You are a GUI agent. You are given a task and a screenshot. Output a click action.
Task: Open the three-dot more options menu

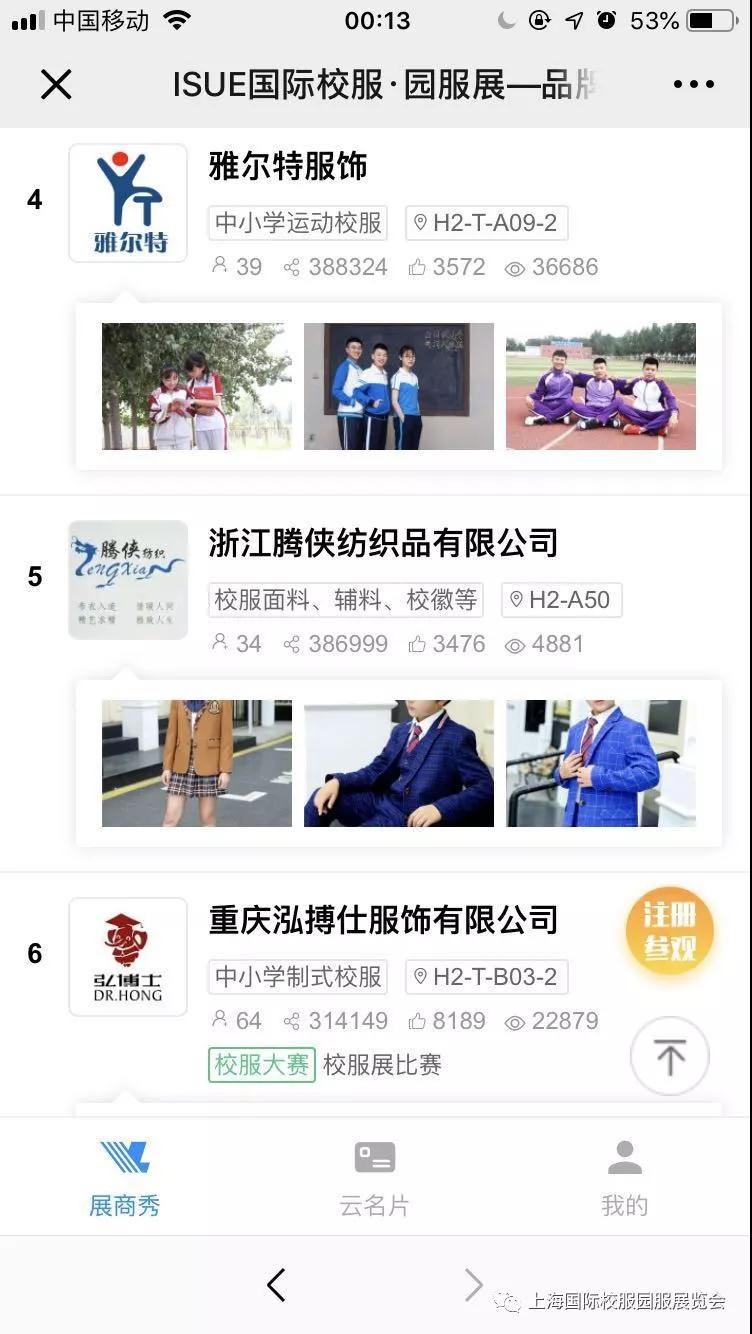[694, 85]
